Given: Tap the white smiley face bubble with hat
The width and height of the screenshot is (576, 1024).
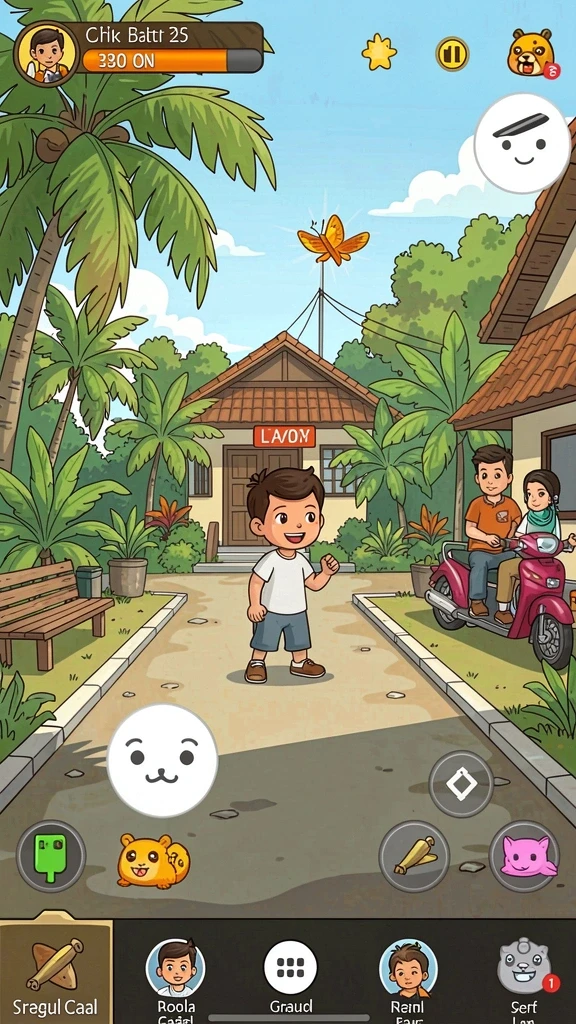Looking at the screenshot, I should pyautogui.click(x=522, y=143).
